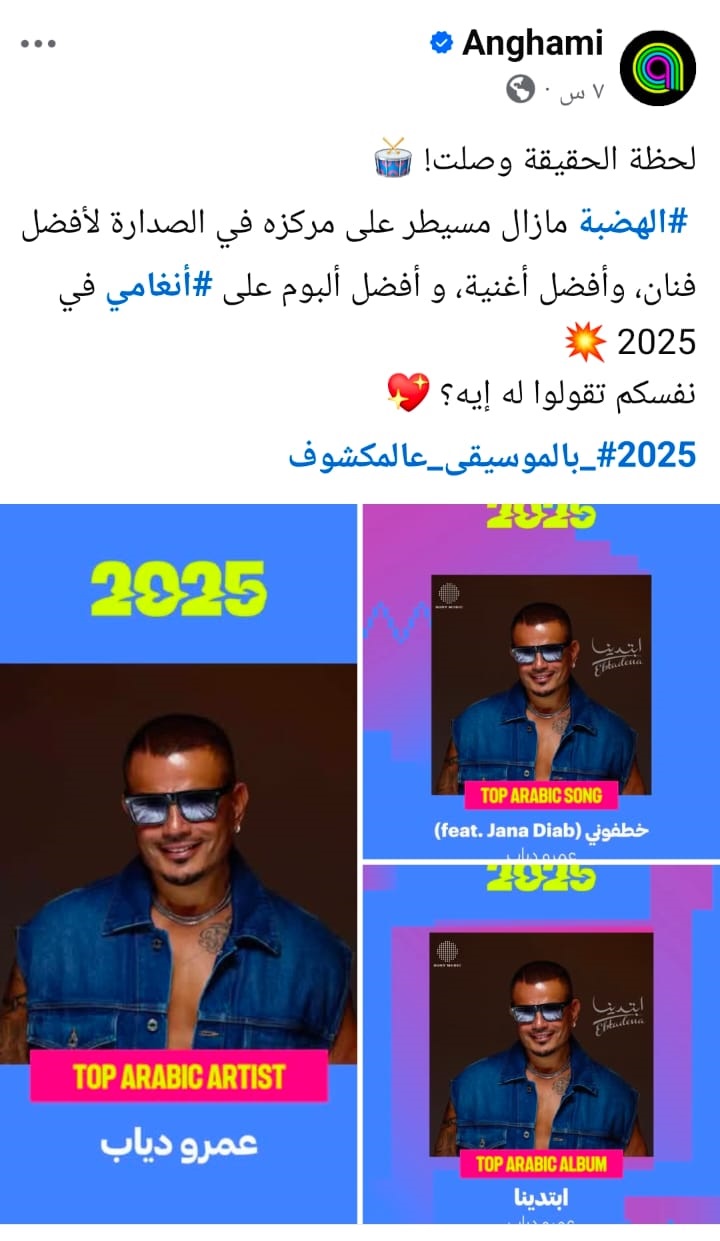View the Top Arabic Song photo
The width and height of the screenshot is (720, 1241).
[540, 682]
